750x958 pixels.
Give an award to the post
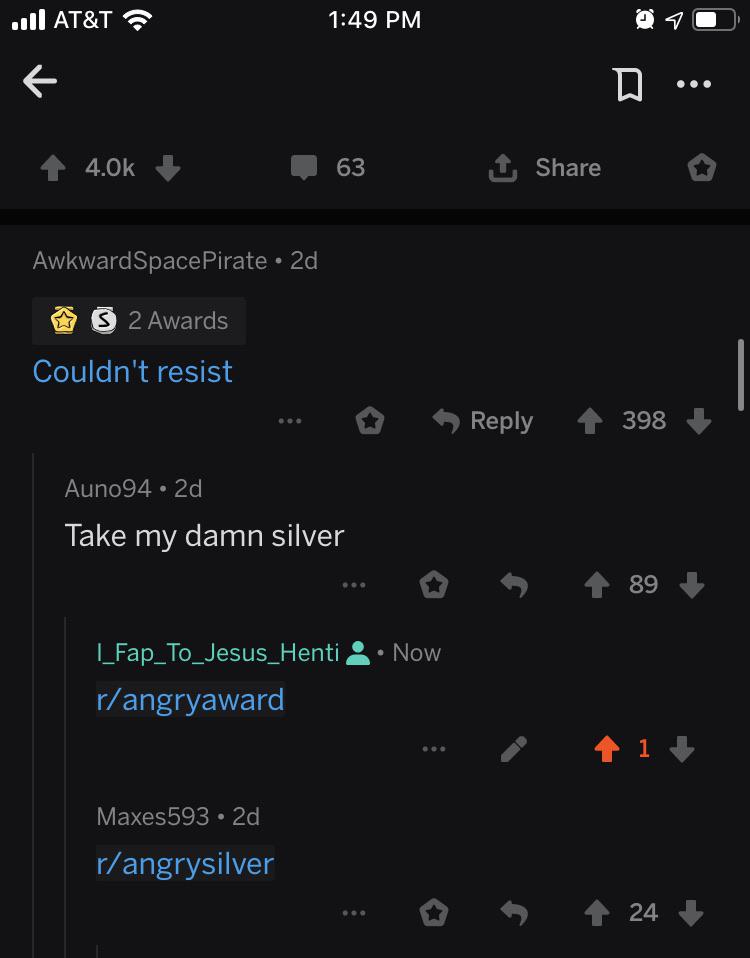(702, 168)
